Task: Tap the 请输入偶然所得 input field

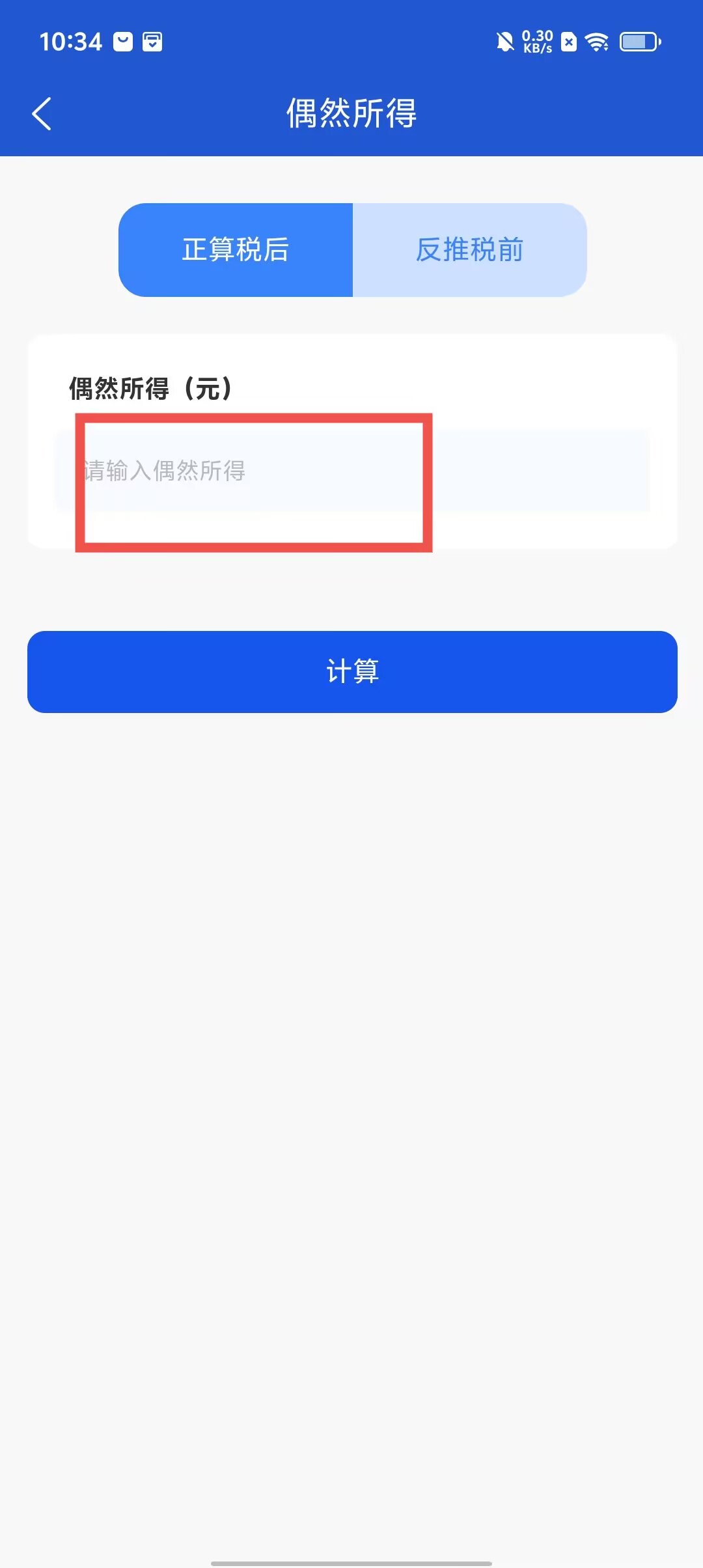Action: tap(353, 471)
